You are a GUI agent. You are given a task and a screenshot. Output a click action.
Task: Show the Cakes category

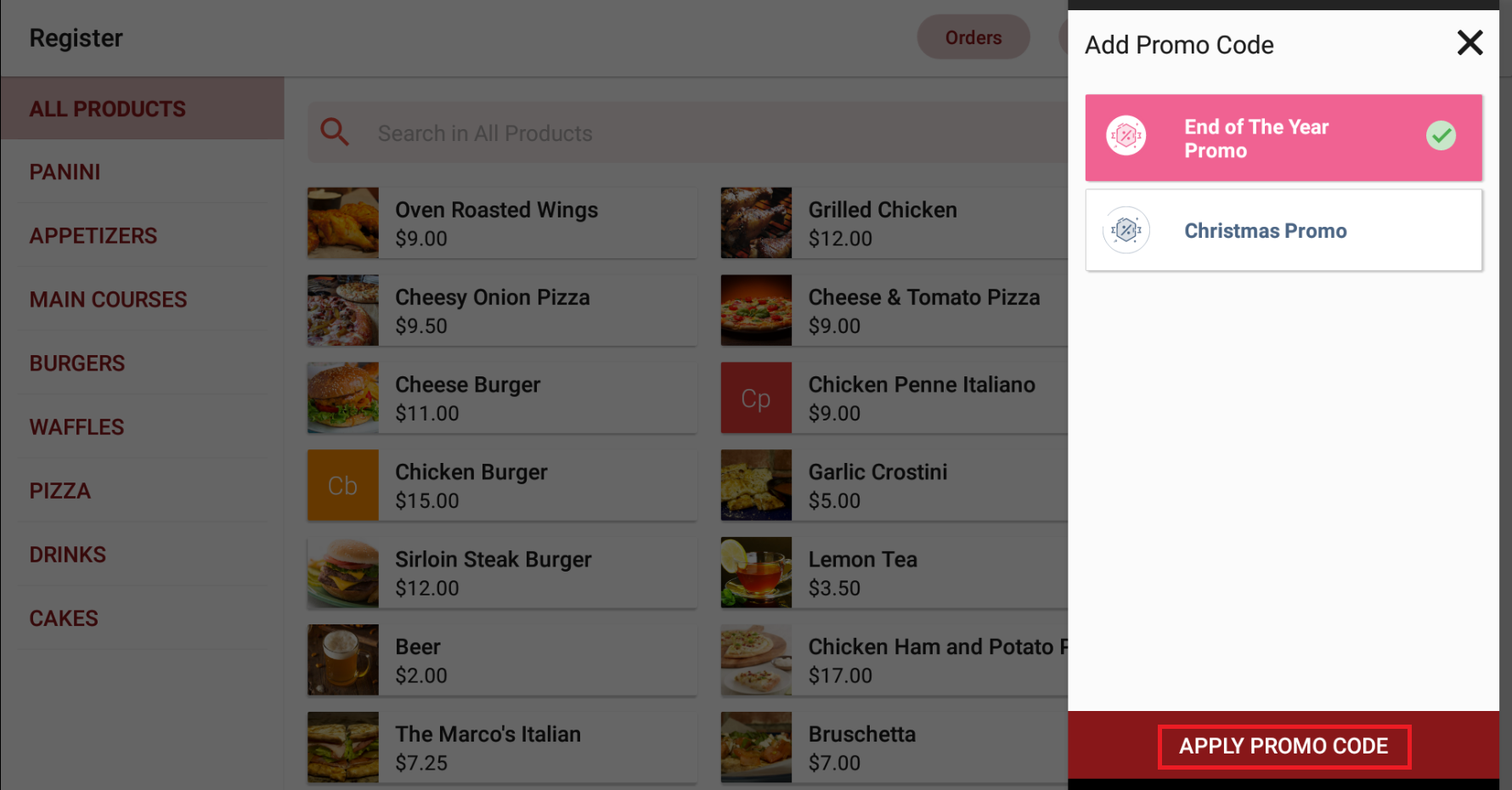pyautogui.click(x=64, y=618)
